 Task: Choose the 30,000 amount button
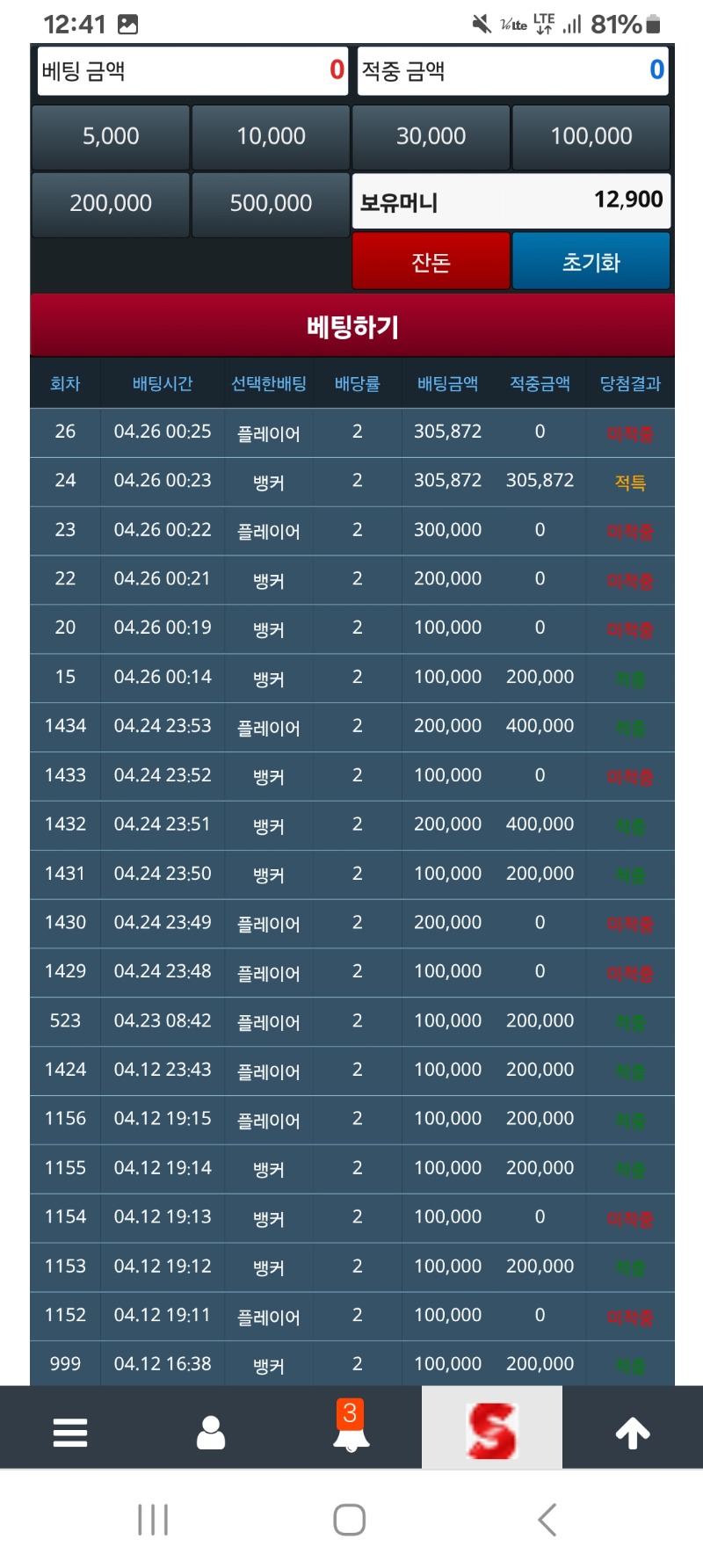click(x=431, y=137)
